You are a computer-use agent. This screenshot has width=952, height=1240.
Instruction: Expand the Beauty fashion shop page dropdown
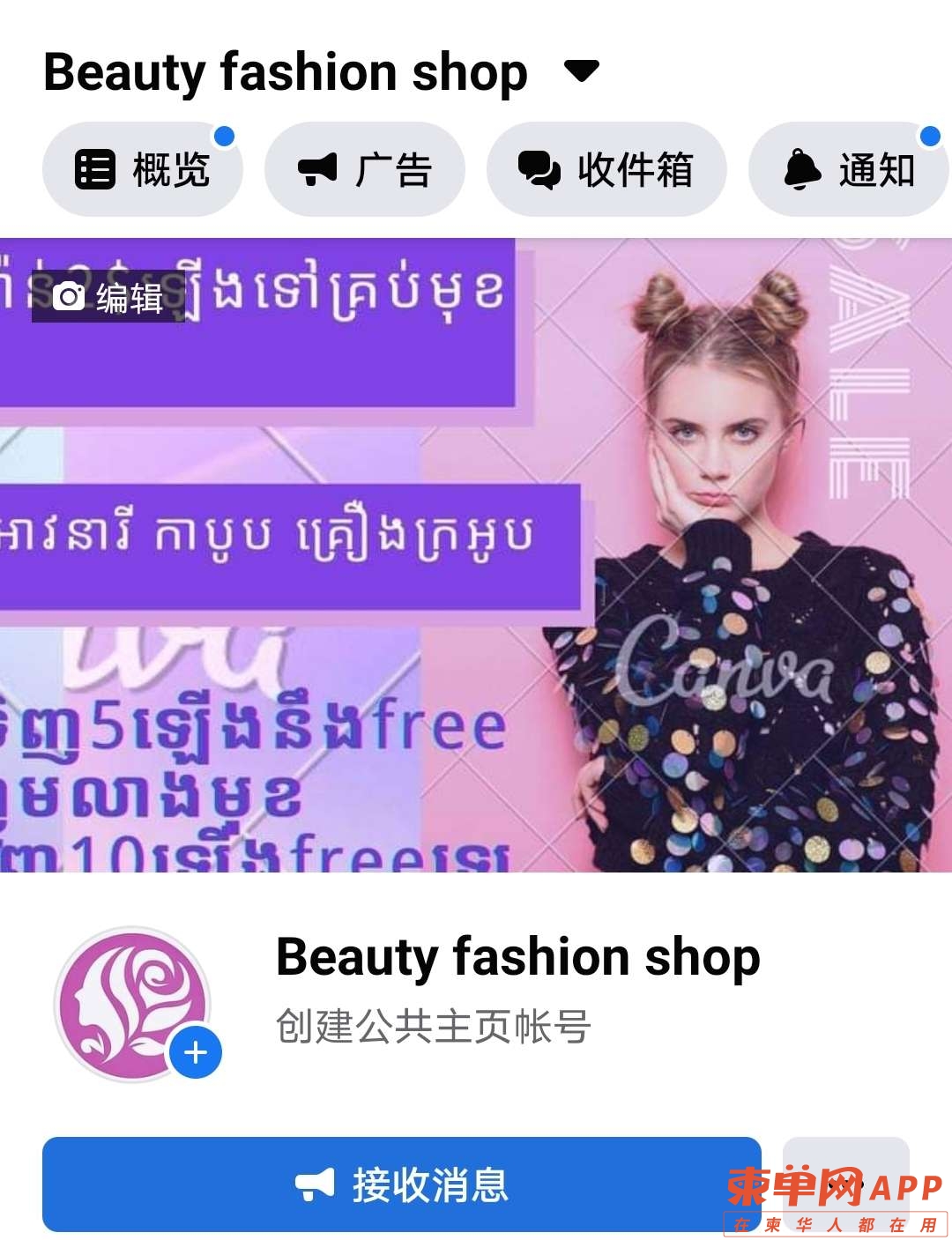pyautogui.click(x=581, y=71)
